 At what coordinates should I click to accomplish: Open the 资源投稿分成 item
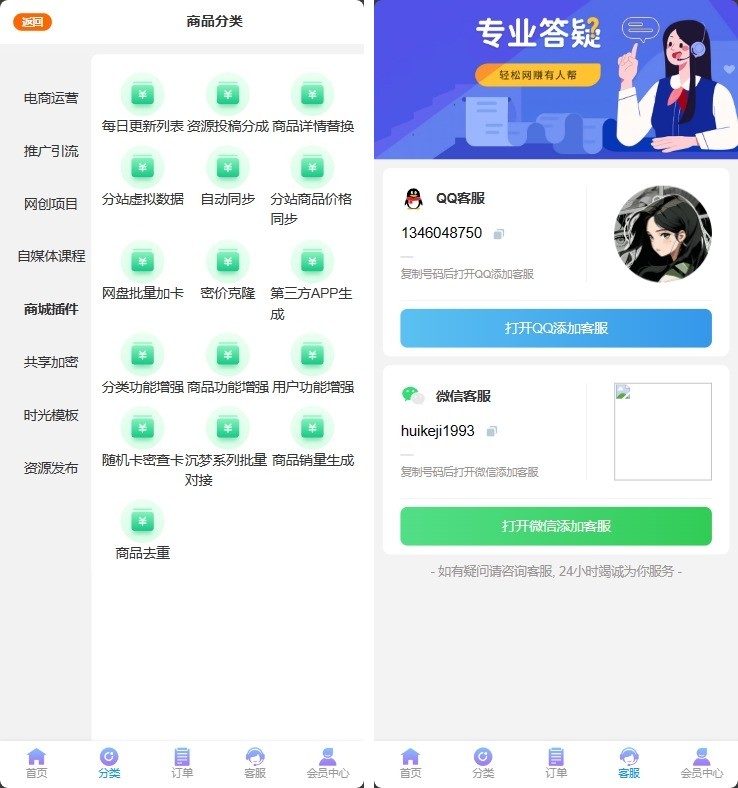pyautogui.click(x=228, y=105)
